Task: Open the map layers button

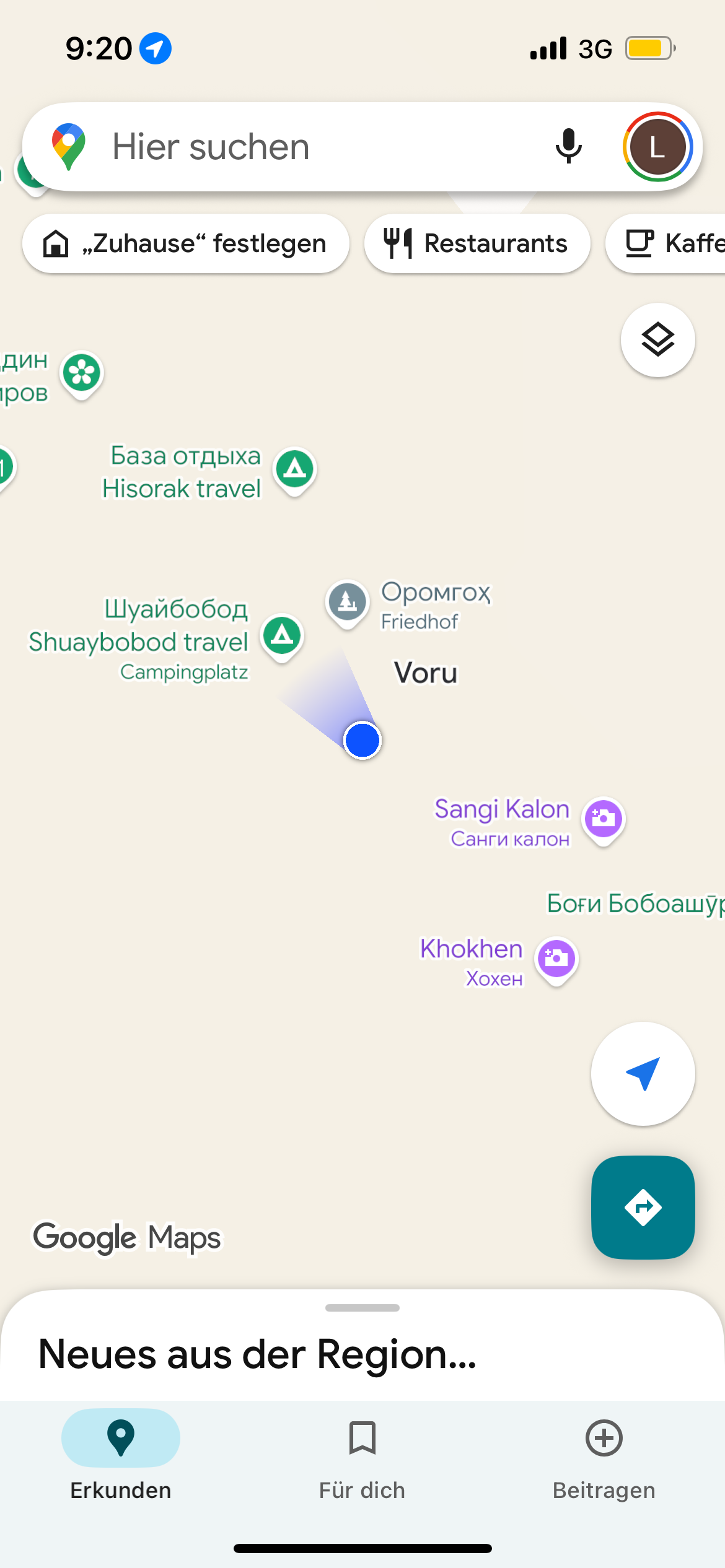Action: point(657,340)
